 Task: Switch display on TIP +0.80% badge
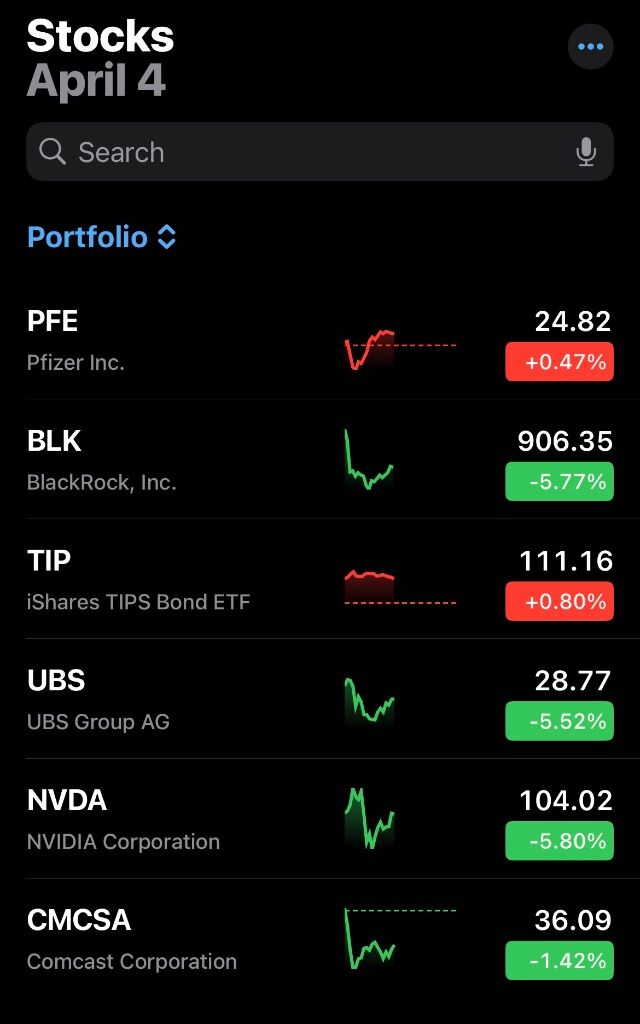pos(560,601)
